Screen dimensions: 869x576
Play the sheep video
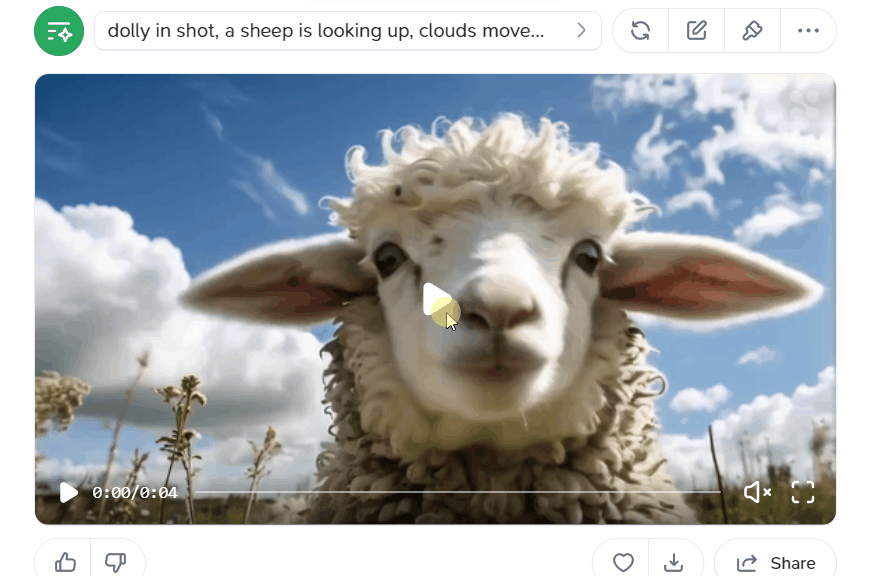(x=436, y=299)
